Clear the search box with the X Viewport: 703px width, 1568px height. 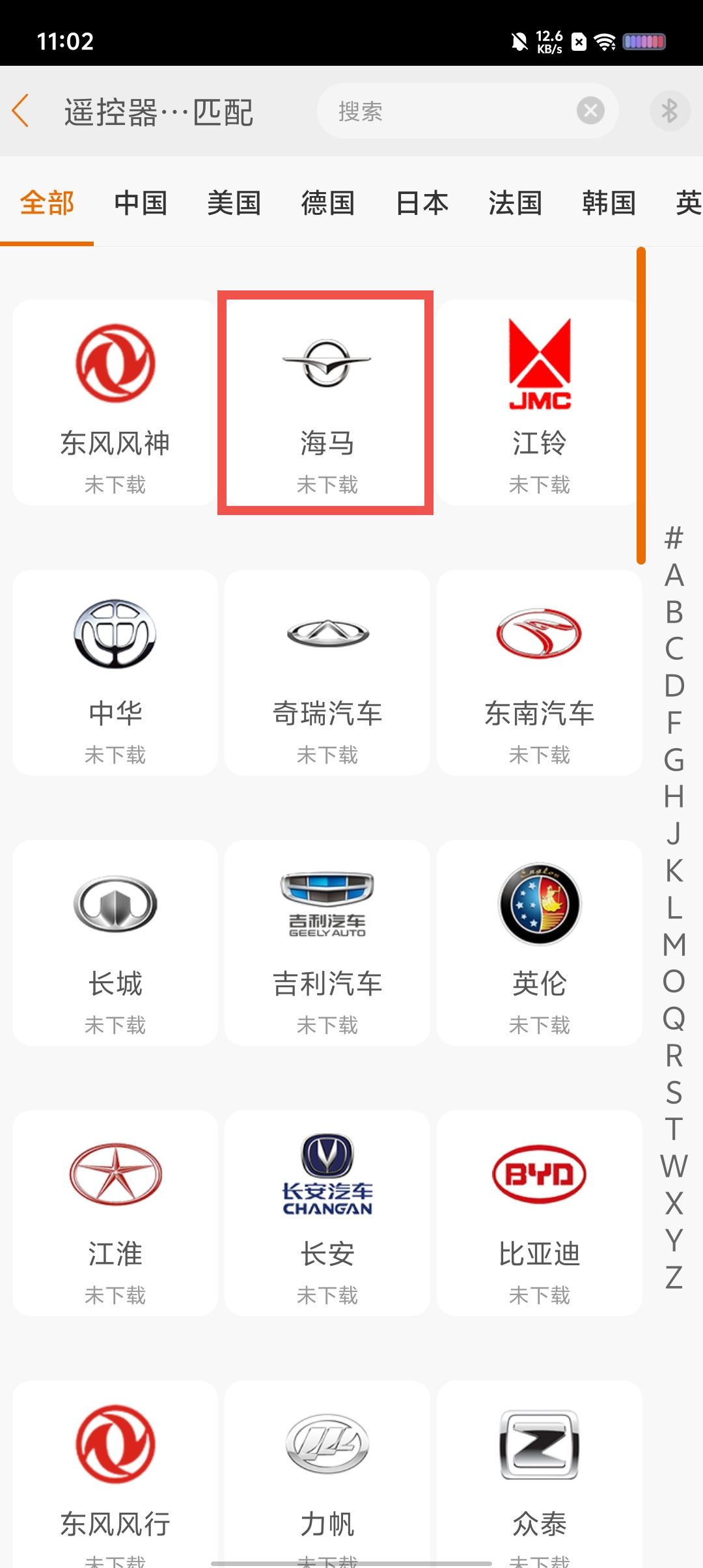point(590,111)
